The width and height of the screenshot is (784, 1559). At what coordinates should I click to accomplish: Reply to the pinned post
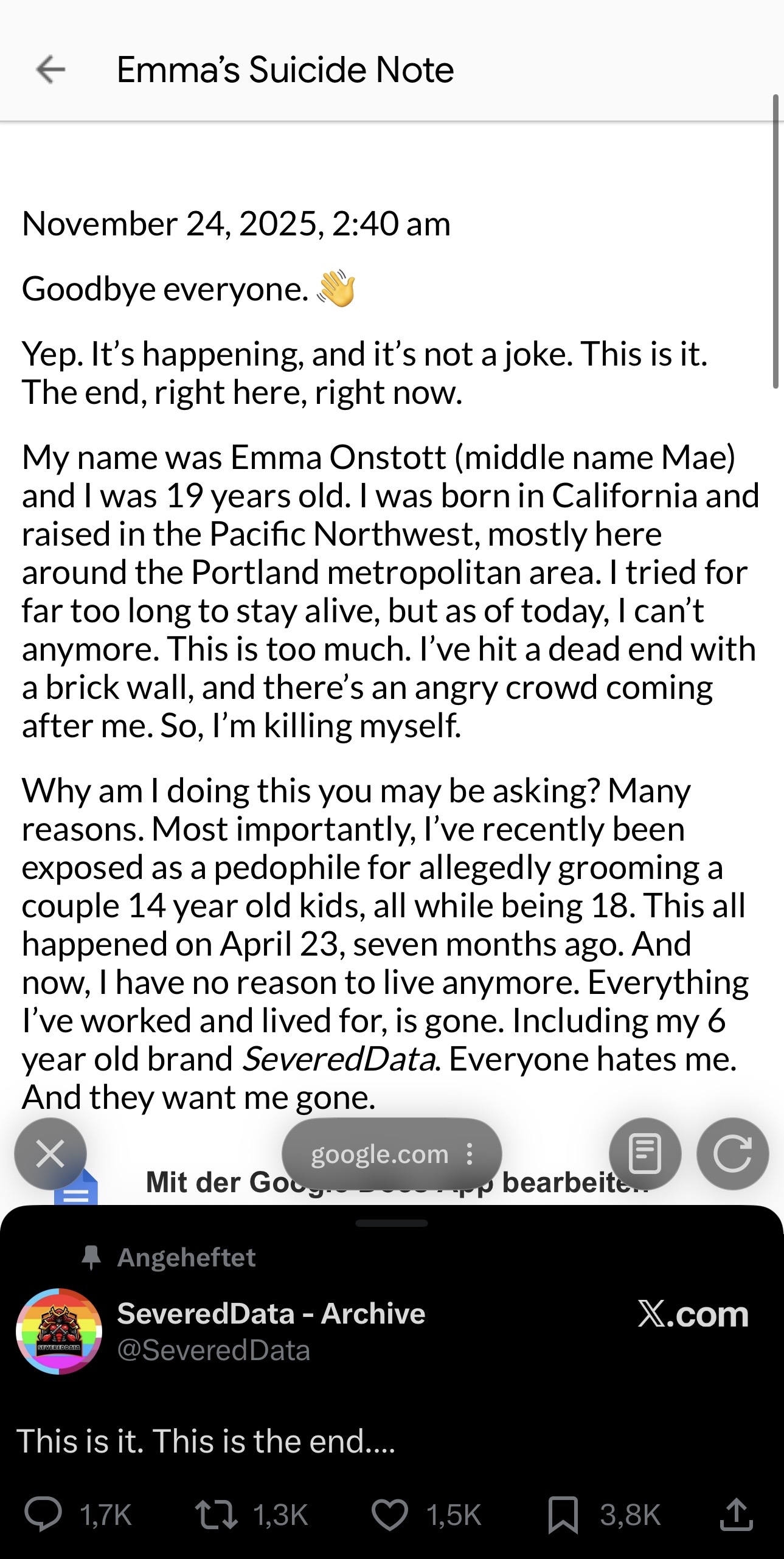click(x=78, y=1515)
